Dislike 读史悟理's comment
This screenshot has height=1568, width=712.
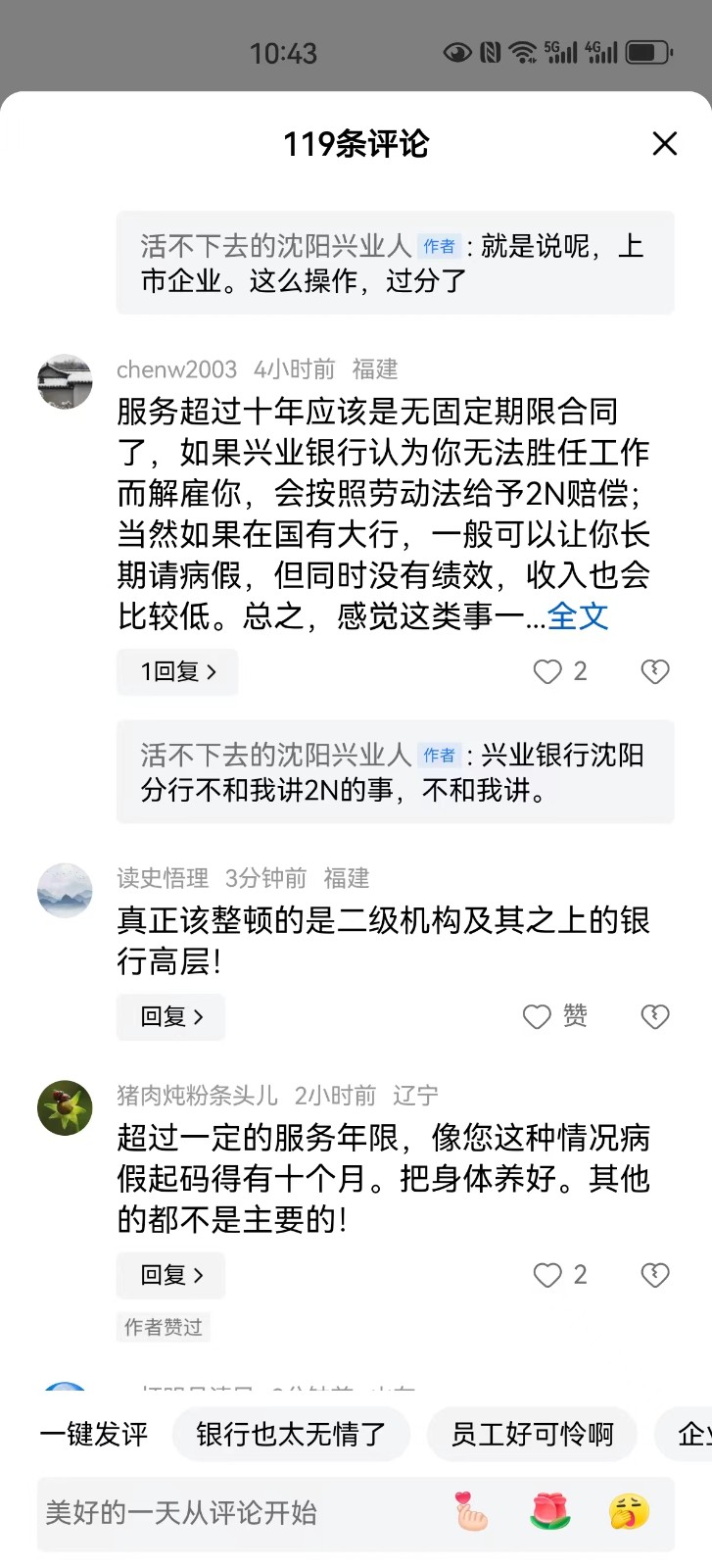[x=654, y=1016]
